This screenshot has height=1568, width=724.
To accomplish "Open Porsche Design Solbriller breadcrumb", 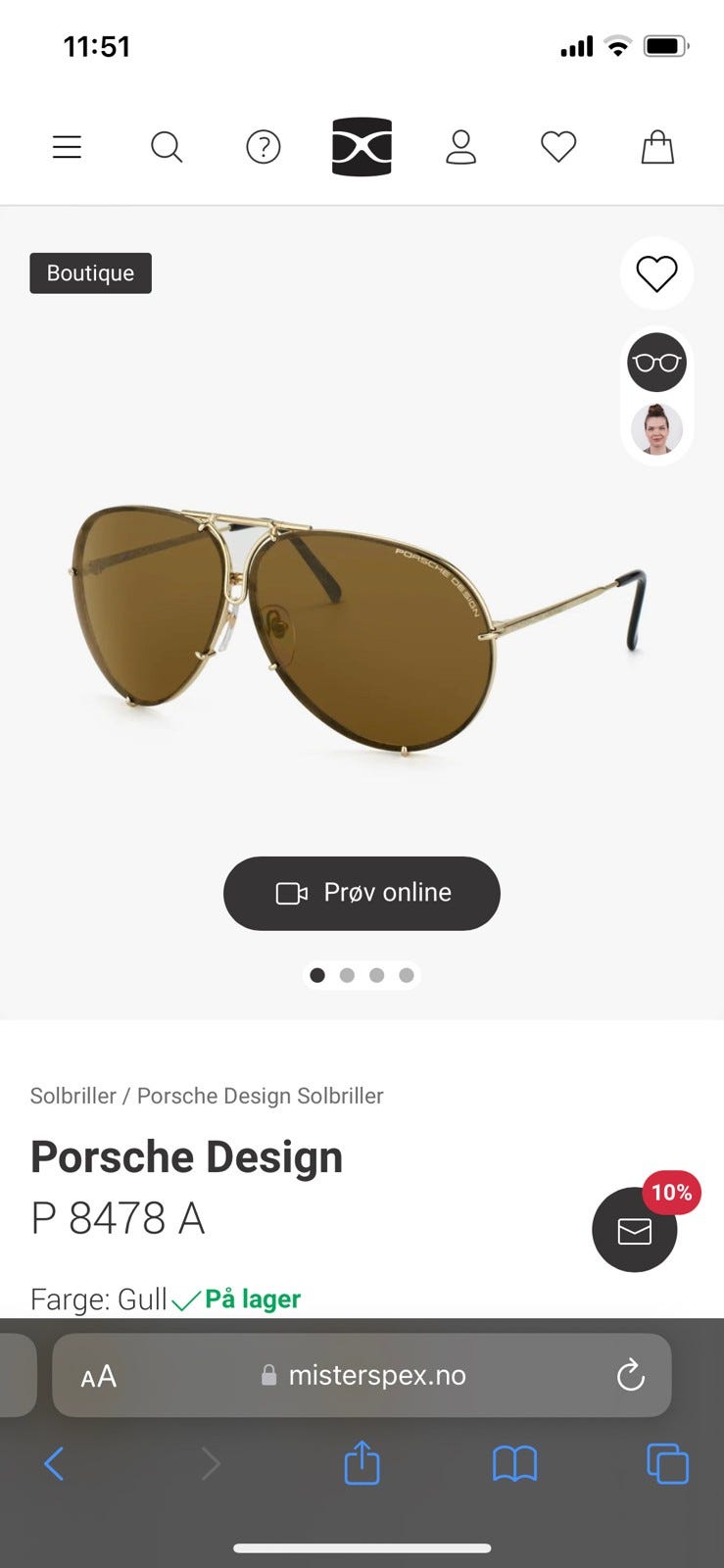I will coord(260,1096).
